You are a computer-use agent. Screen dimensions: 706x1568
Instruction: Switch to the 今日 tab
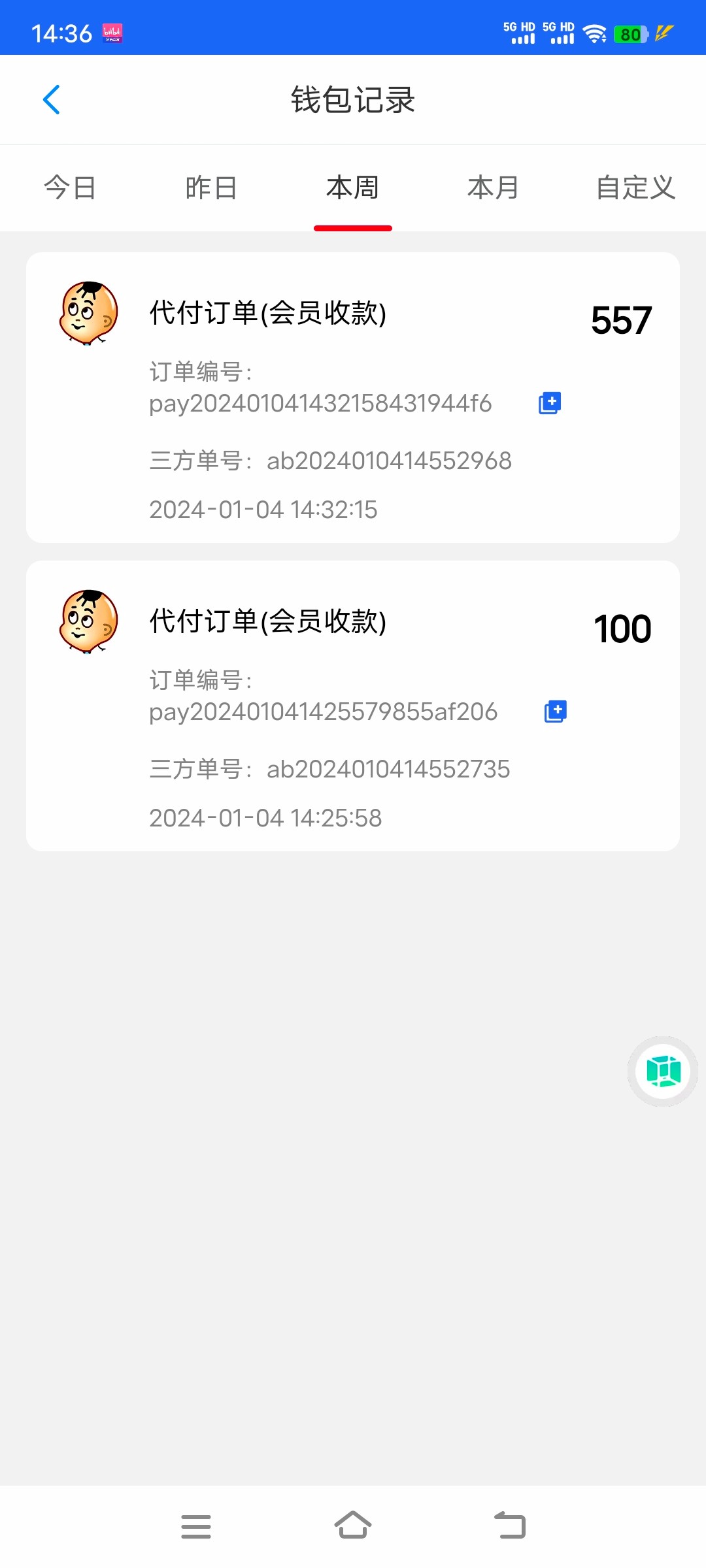pos(70,188)
